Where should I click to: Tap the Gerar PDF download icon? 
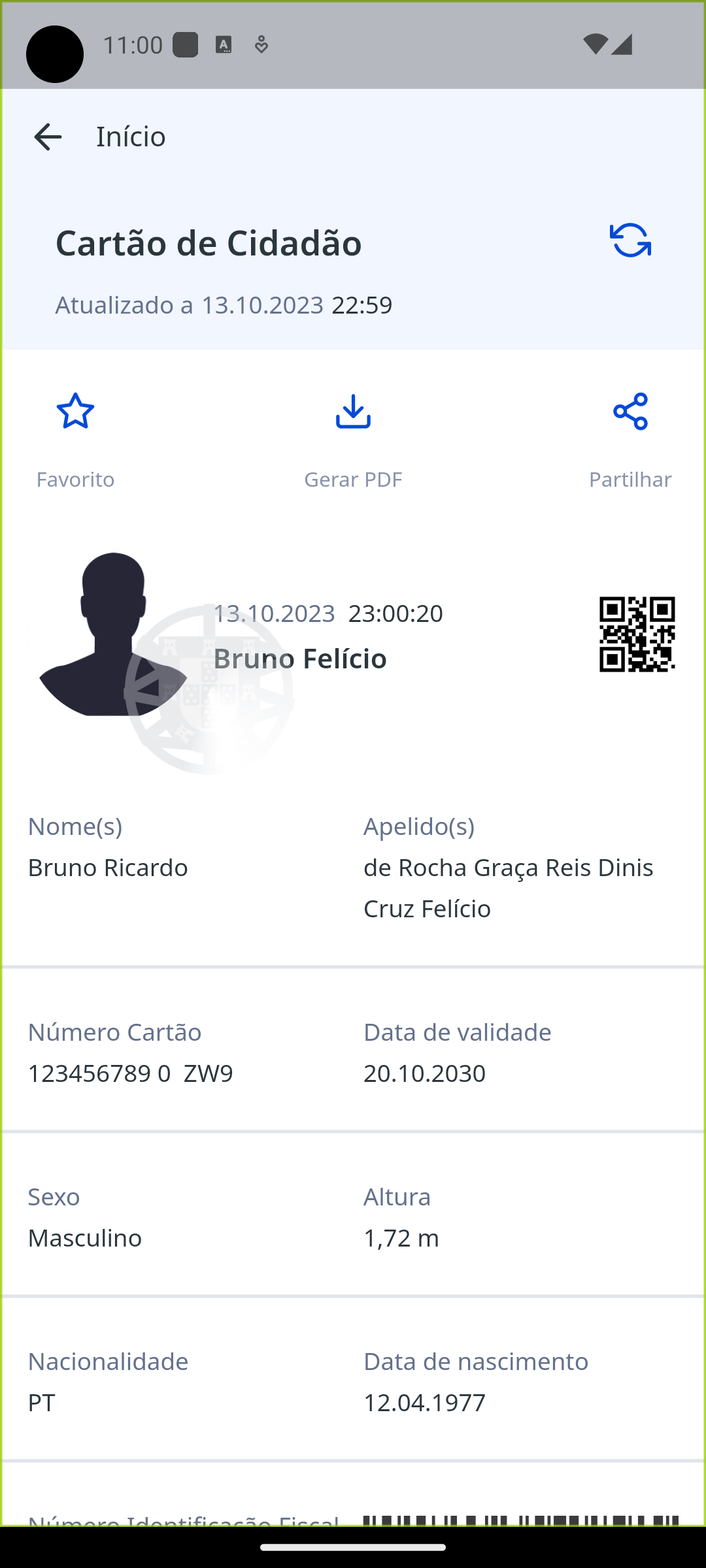pos(352,412)
